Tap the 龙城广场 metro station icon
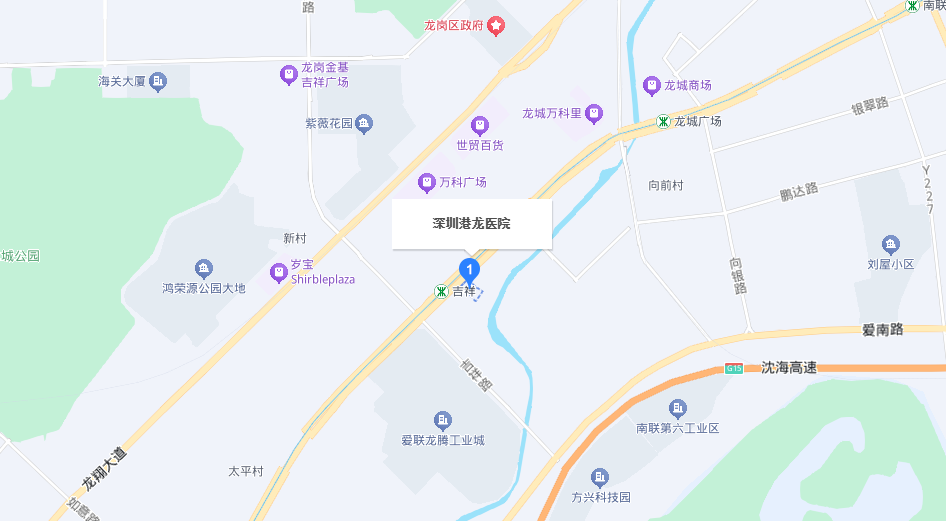Viewport: 946px width, 521px height. pos(663,121)
